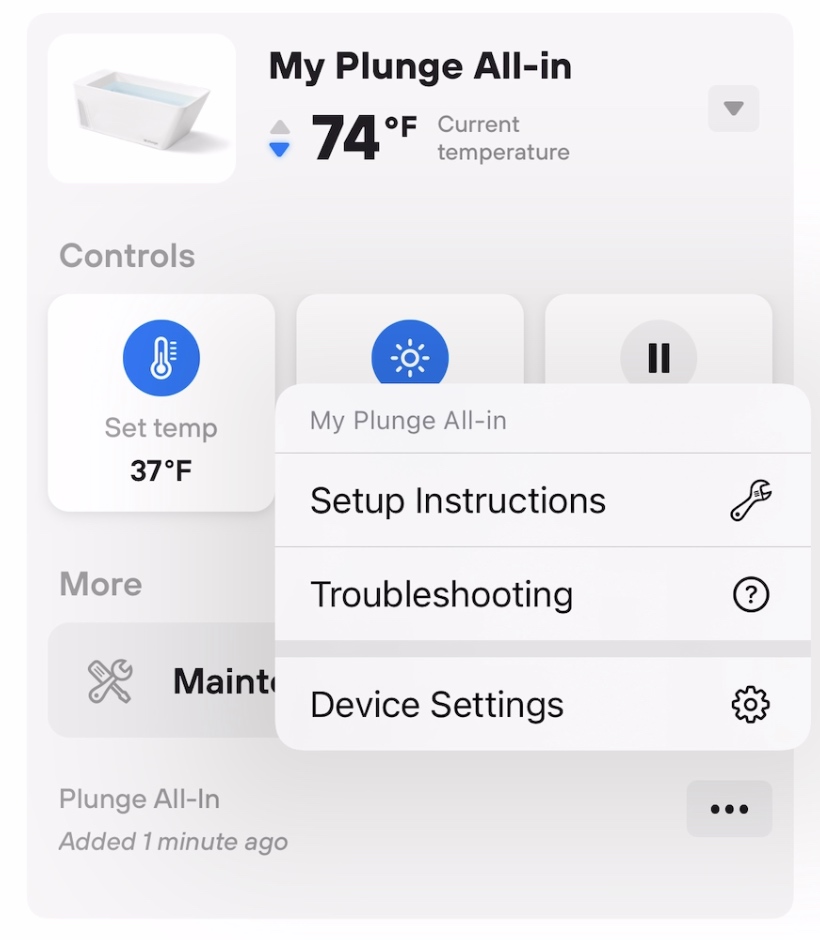Image resolution: width=820 pixels, height=940 pixels.
Task: Tap the three-dot more options button
Action: [729, 809]
